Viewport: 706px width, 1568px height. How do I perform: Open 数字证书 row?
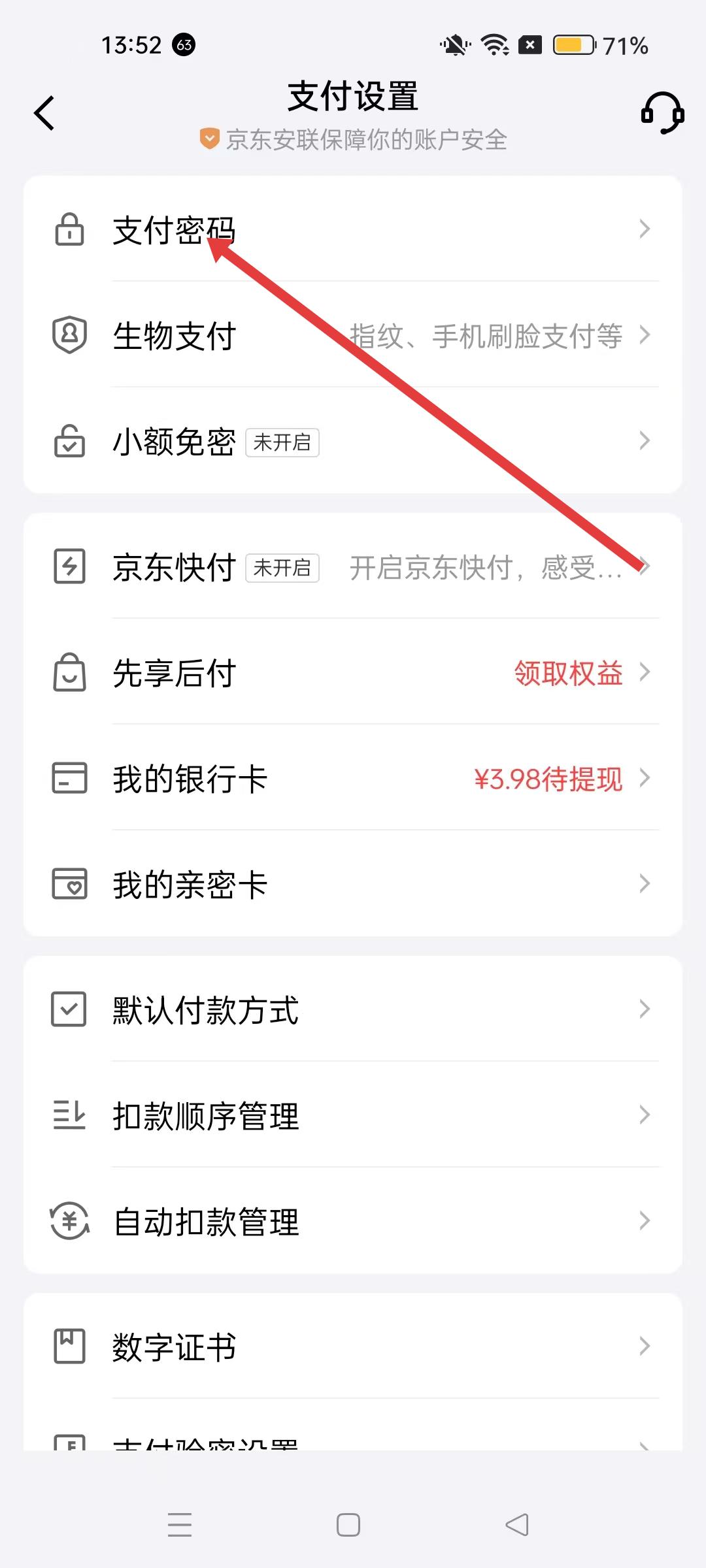pos(353,1347)
